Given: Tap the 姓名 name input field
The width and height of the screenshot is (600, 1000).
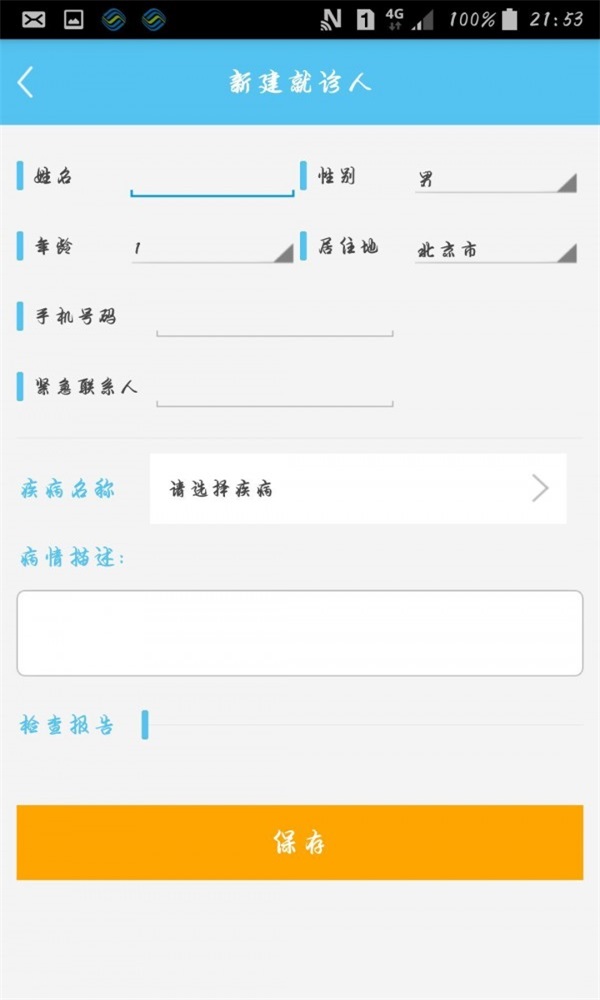Looking at the screenshot, I should [x=212, y=179].
